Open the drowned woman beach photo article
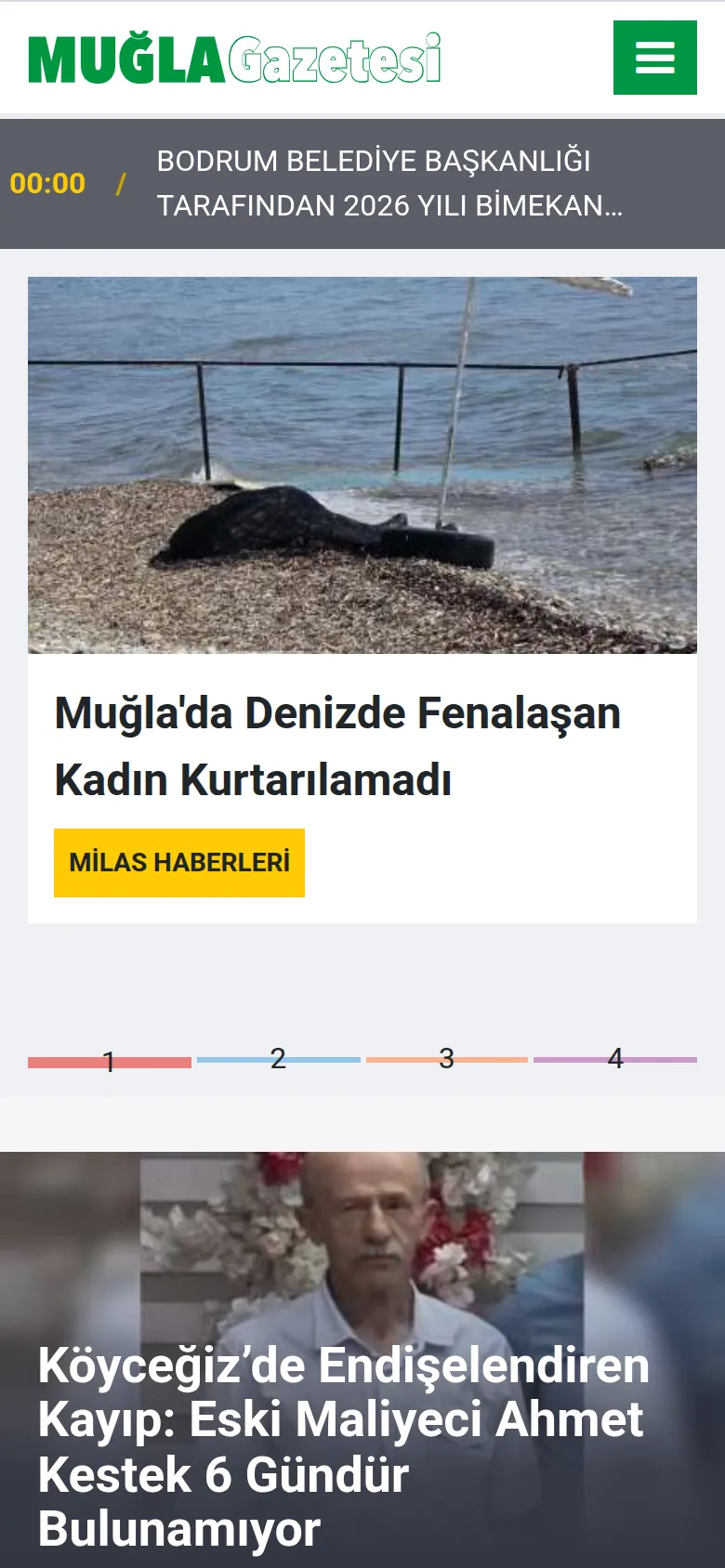Viewport: 725px width, 1568px height. pyautogui.click(x=362, y=465)
